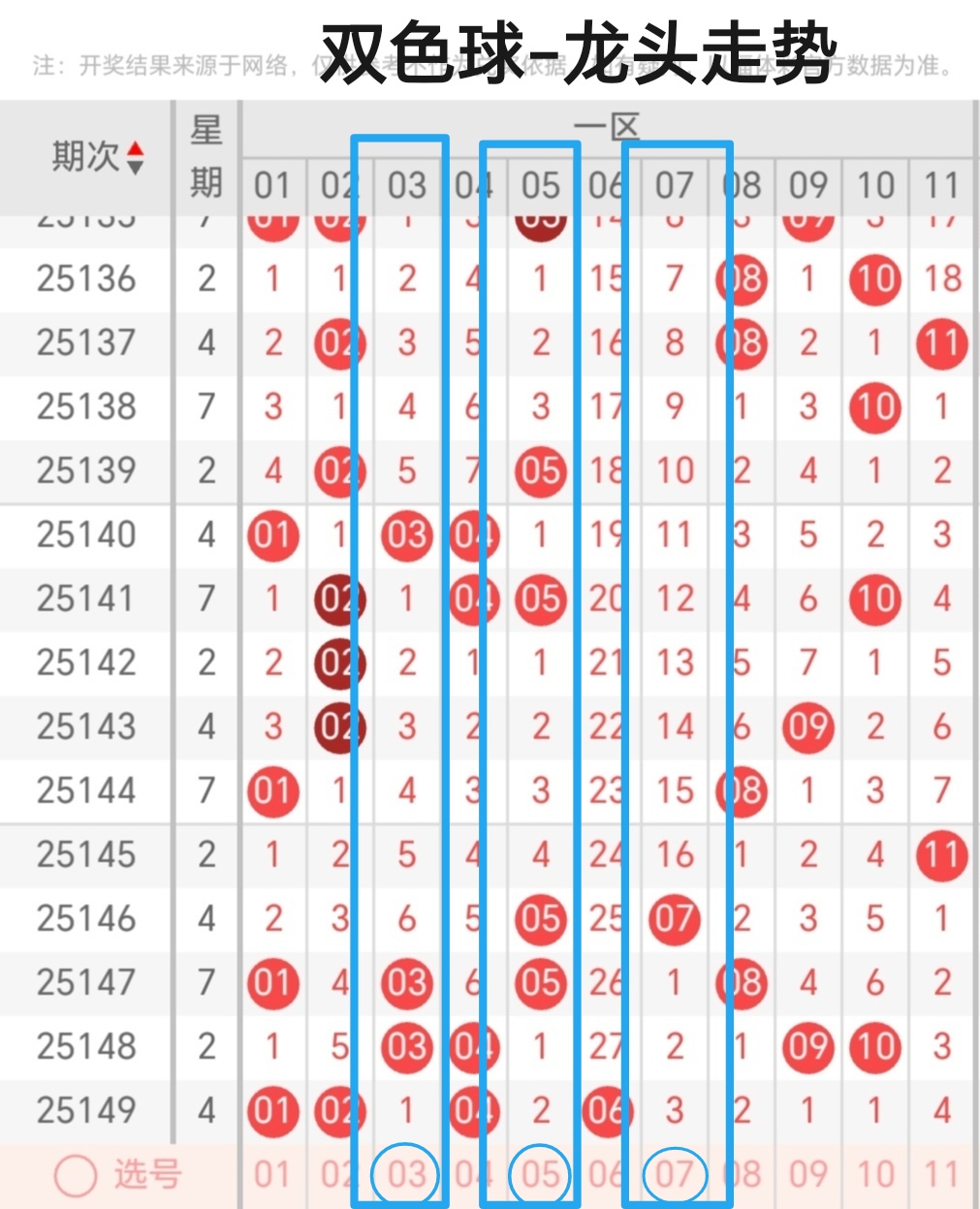
Task: Click the dark ball 02 in row 25143
Action: click(338, 726)
